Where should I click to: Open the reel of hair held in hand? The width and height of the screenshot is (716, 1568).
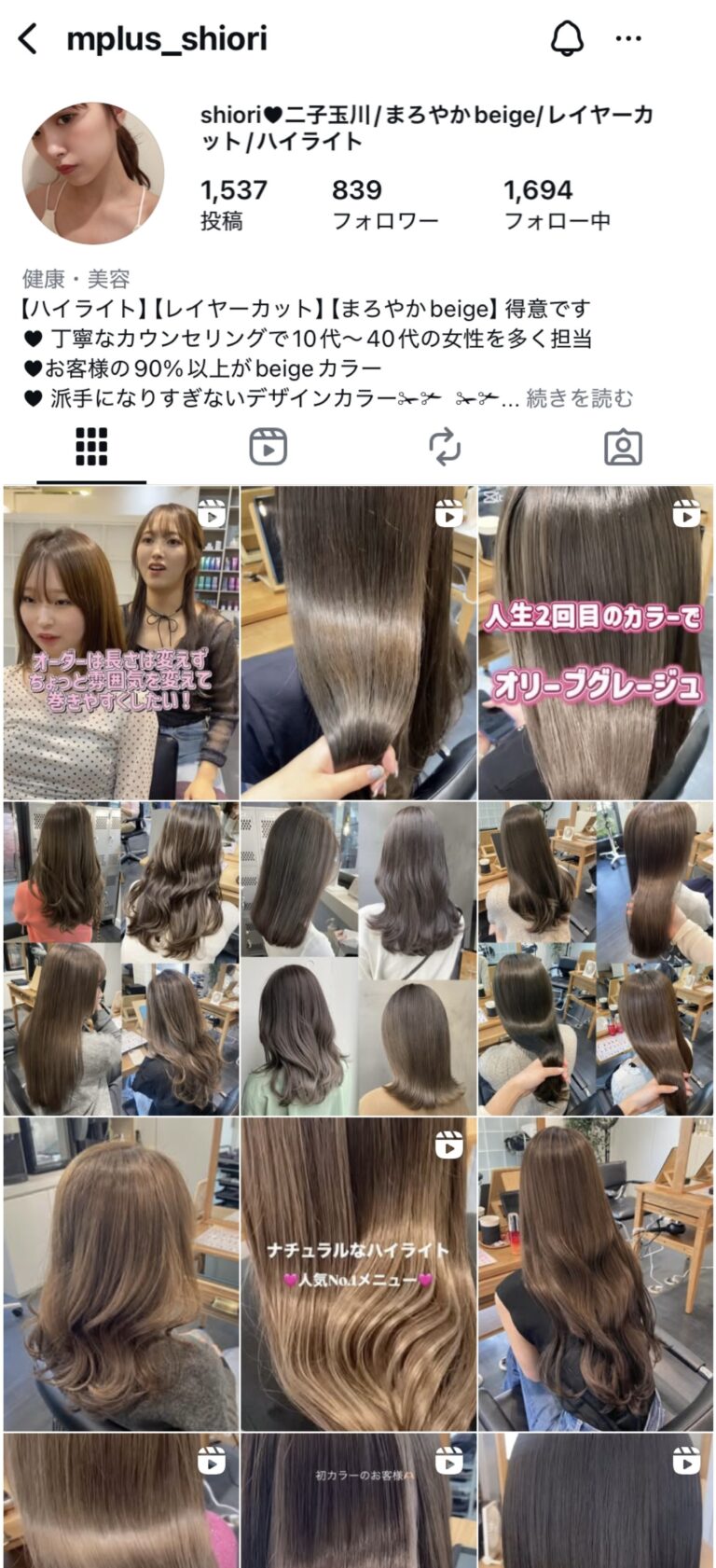point(358,642)
